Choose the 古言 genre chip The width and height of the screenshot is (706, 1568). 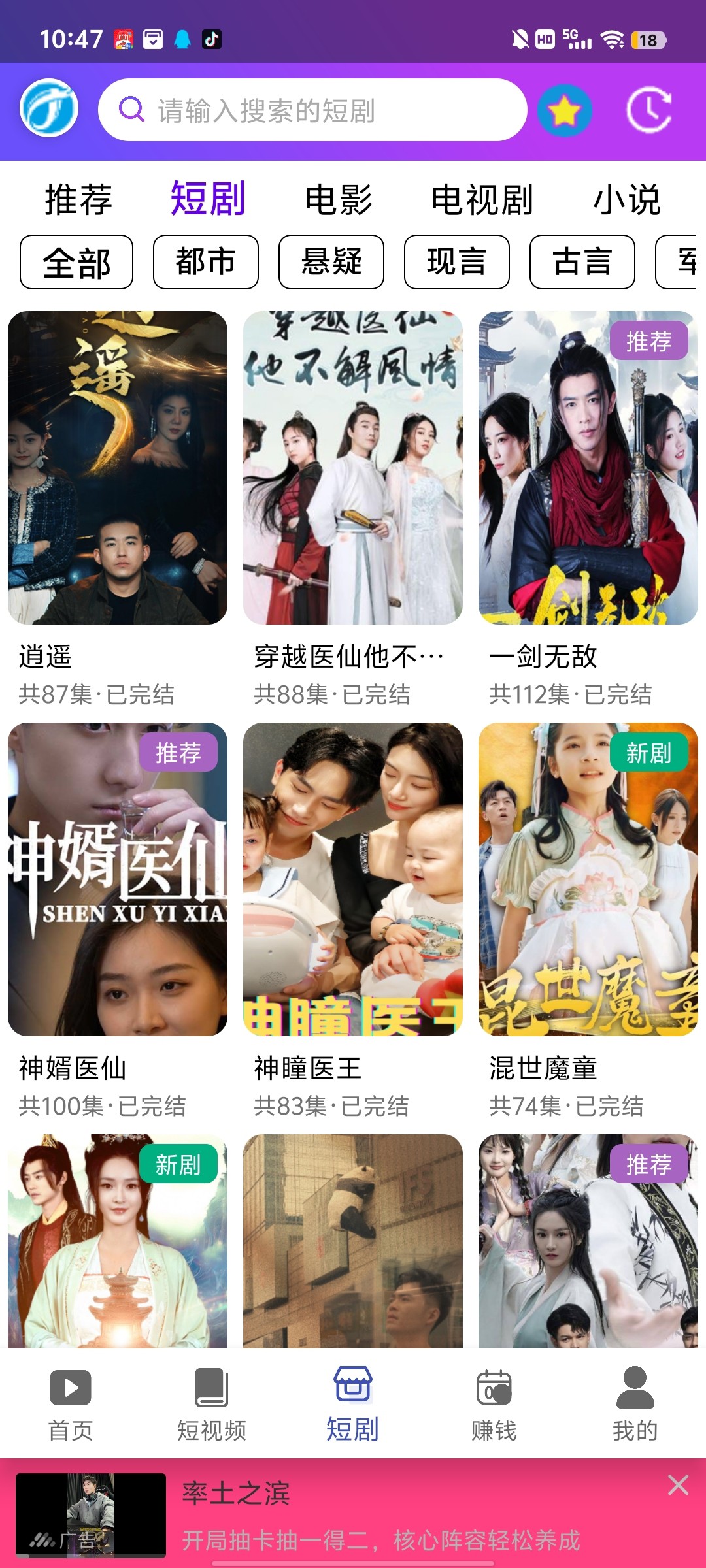pos(582,262)
